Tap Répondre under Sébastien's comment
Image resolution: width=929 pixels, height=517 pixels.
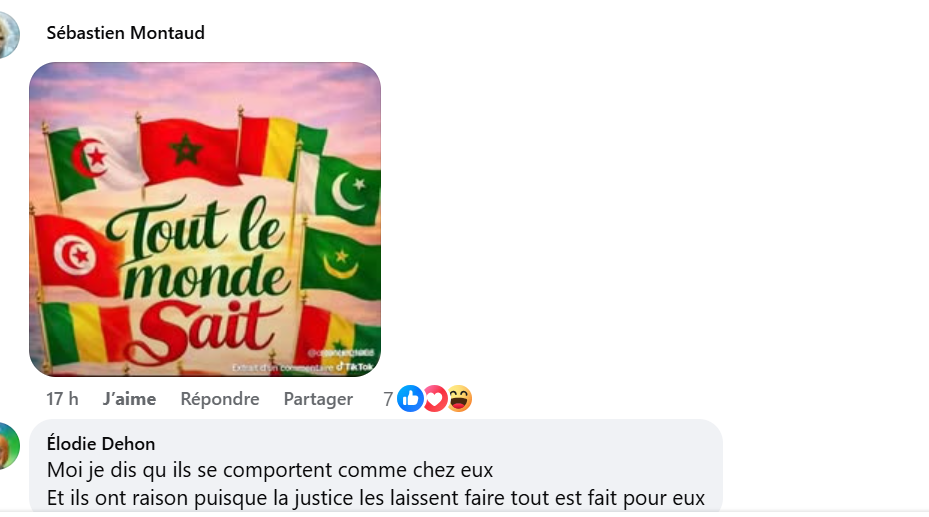[x=219, y=399]
